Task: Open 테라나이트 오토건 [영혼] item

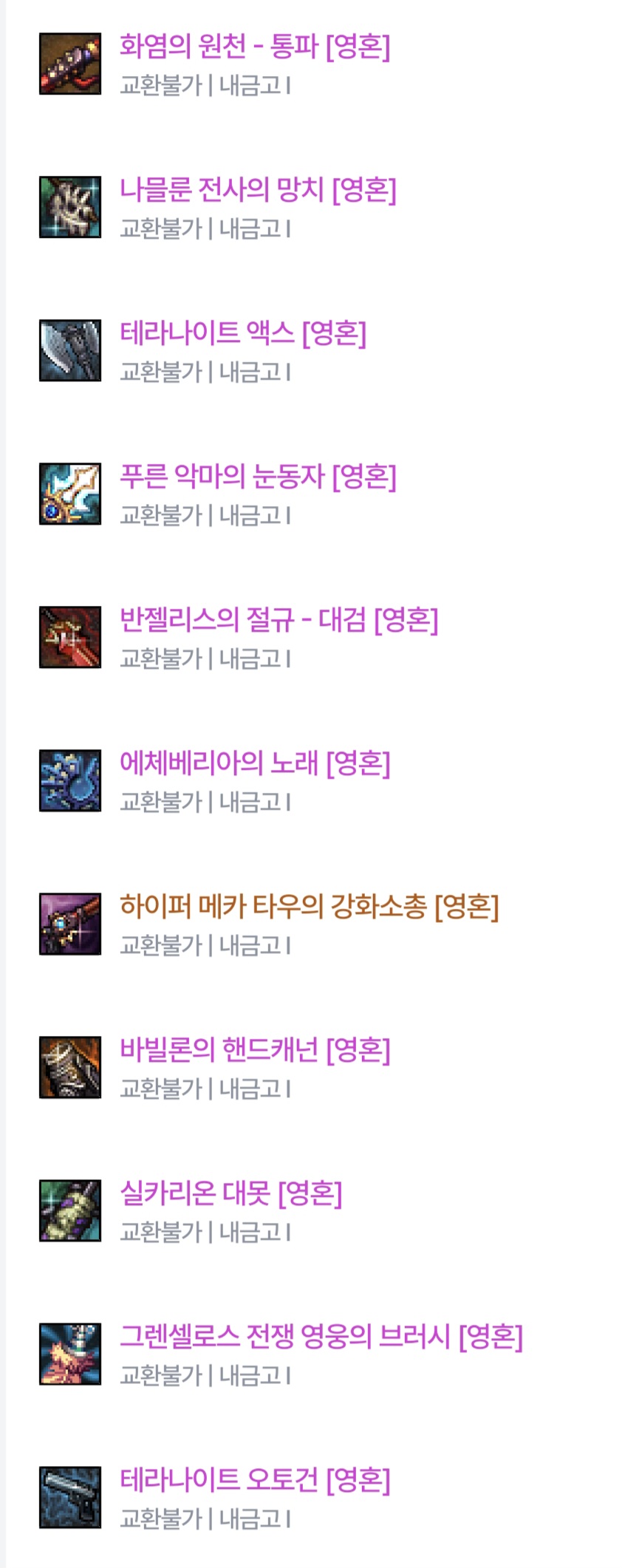Action: [255, 1480]
